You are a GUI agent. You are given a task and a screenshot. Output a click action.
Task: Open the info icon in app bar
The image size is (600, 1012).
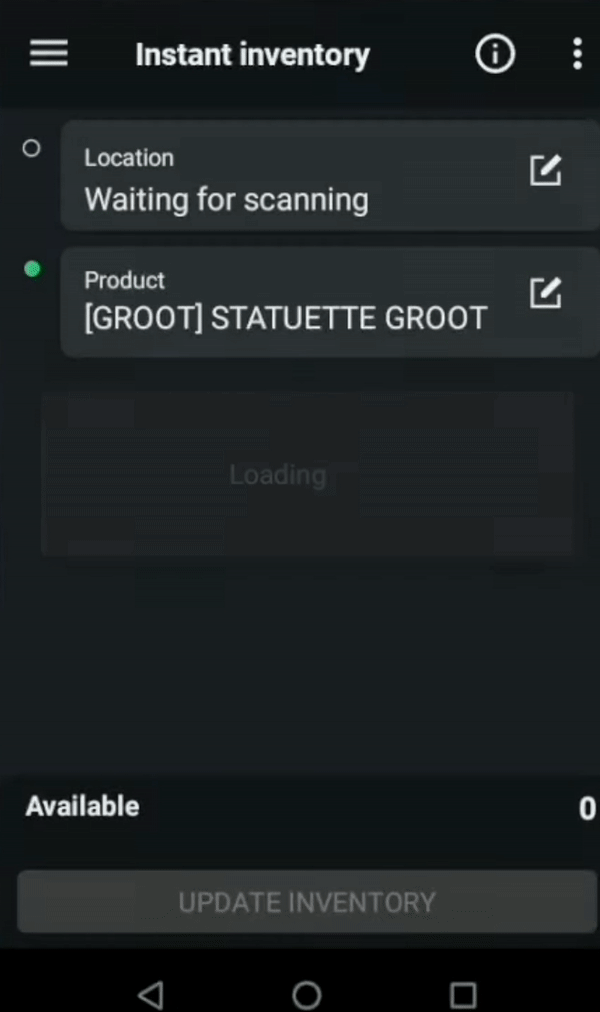[x=495, y=53]
